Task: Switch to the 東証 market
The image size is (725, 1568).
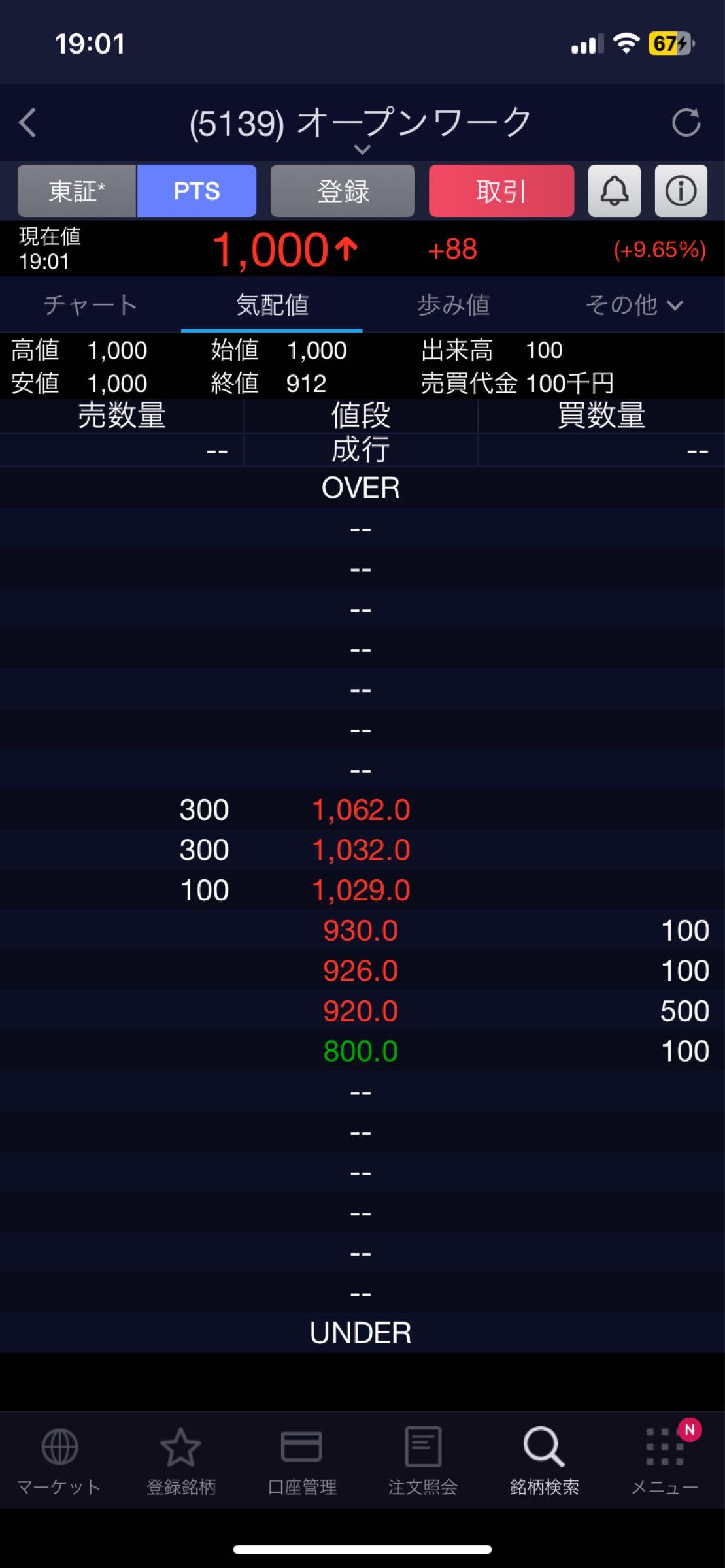Action: (76, 191)
